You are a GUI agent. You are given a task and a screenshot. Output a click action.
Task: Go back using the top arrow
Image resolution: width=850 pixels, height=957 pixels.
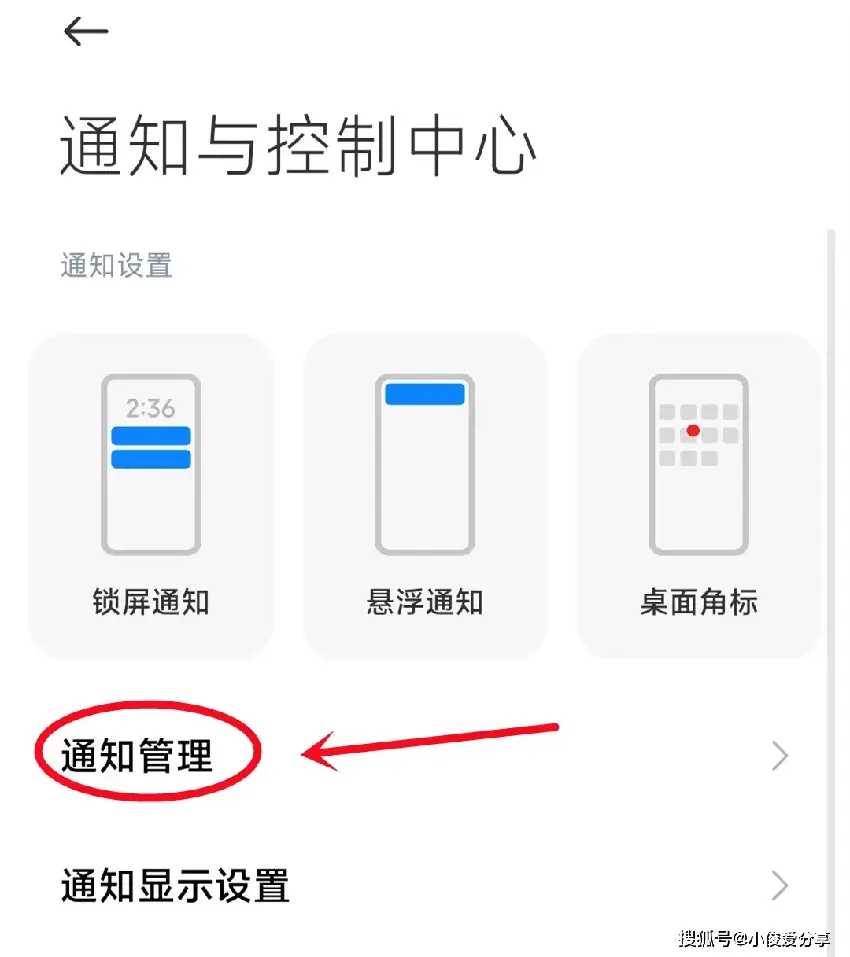coord(86,32)
